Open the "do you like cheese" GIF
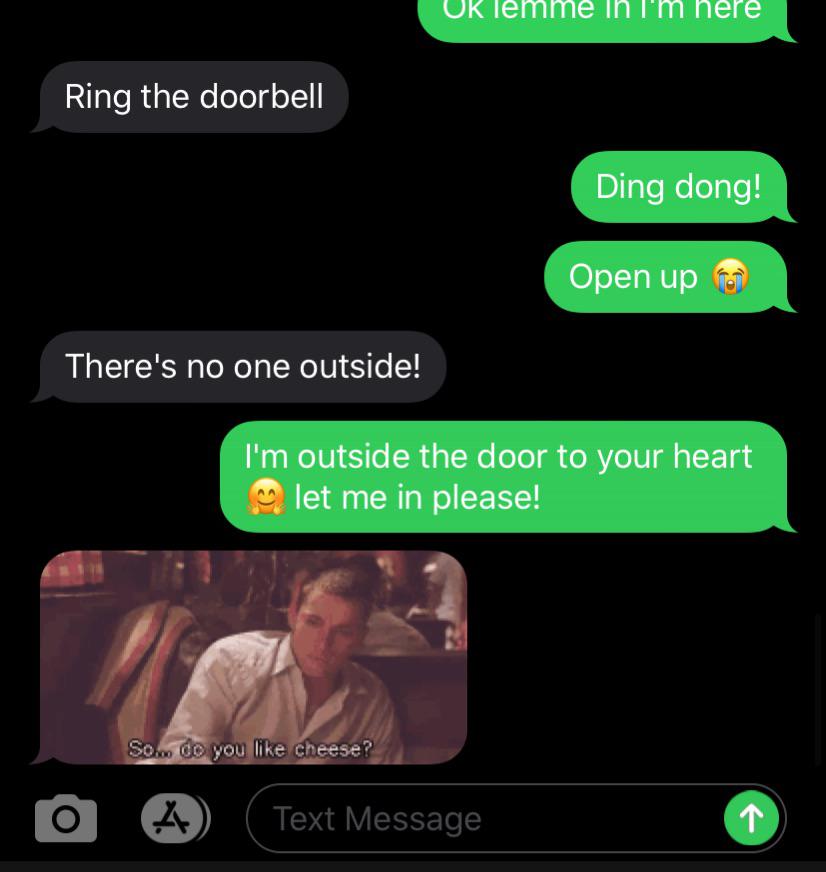 coord(253,657)
